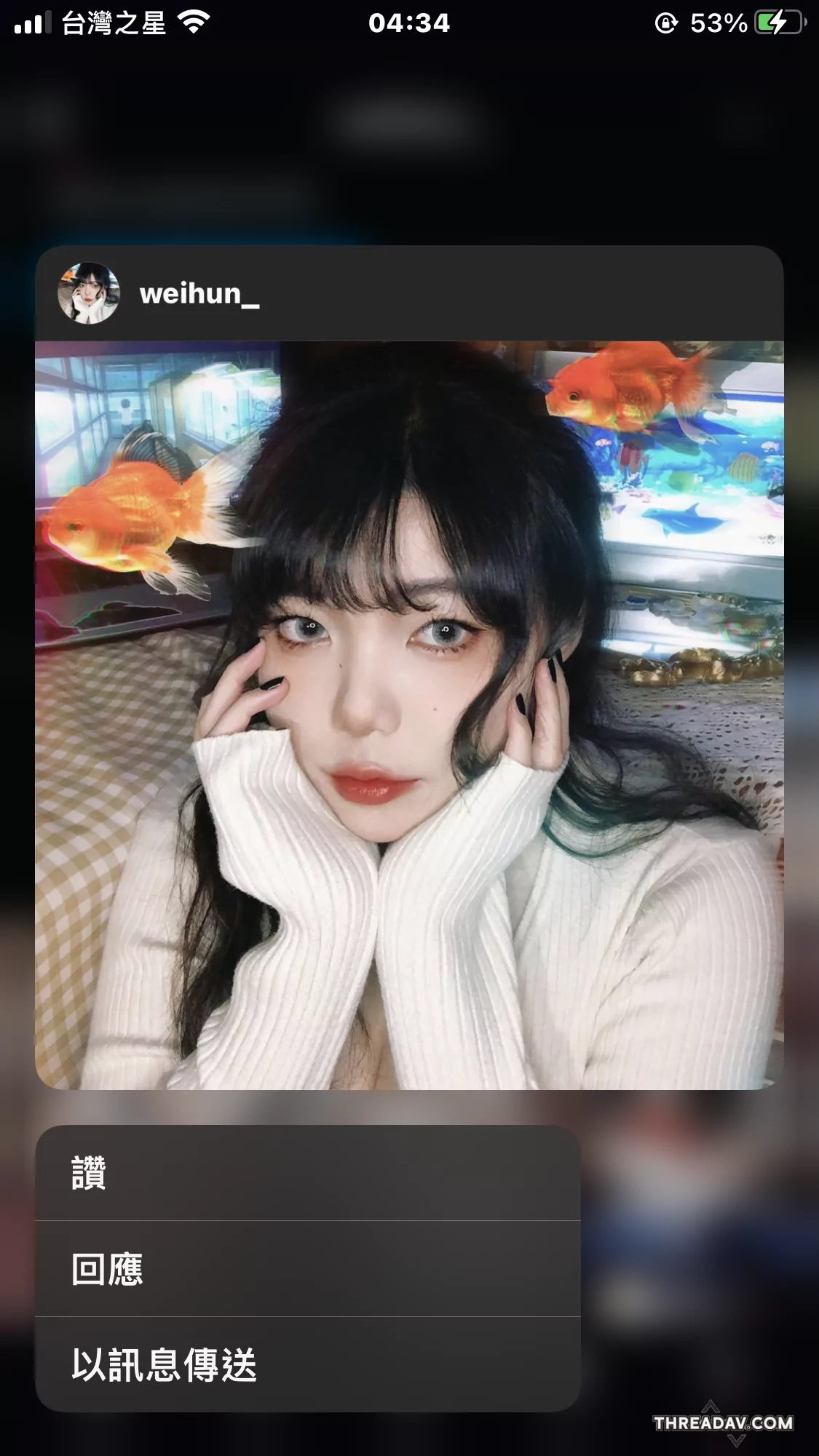Tap 以訊息傳送 to send as message

pyautogui.click(x=307, y=1364)
